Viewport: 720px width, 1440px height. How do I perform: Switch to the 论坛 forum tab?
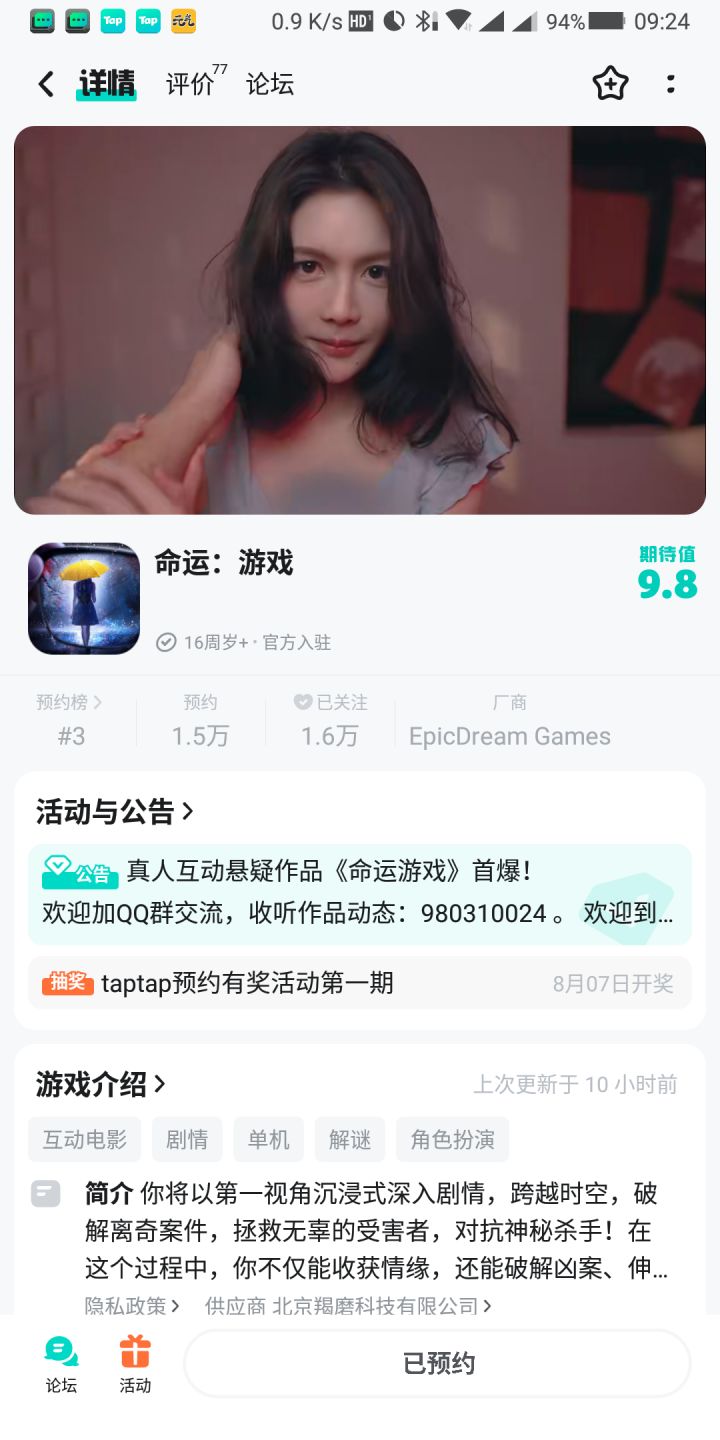[268, 85]
